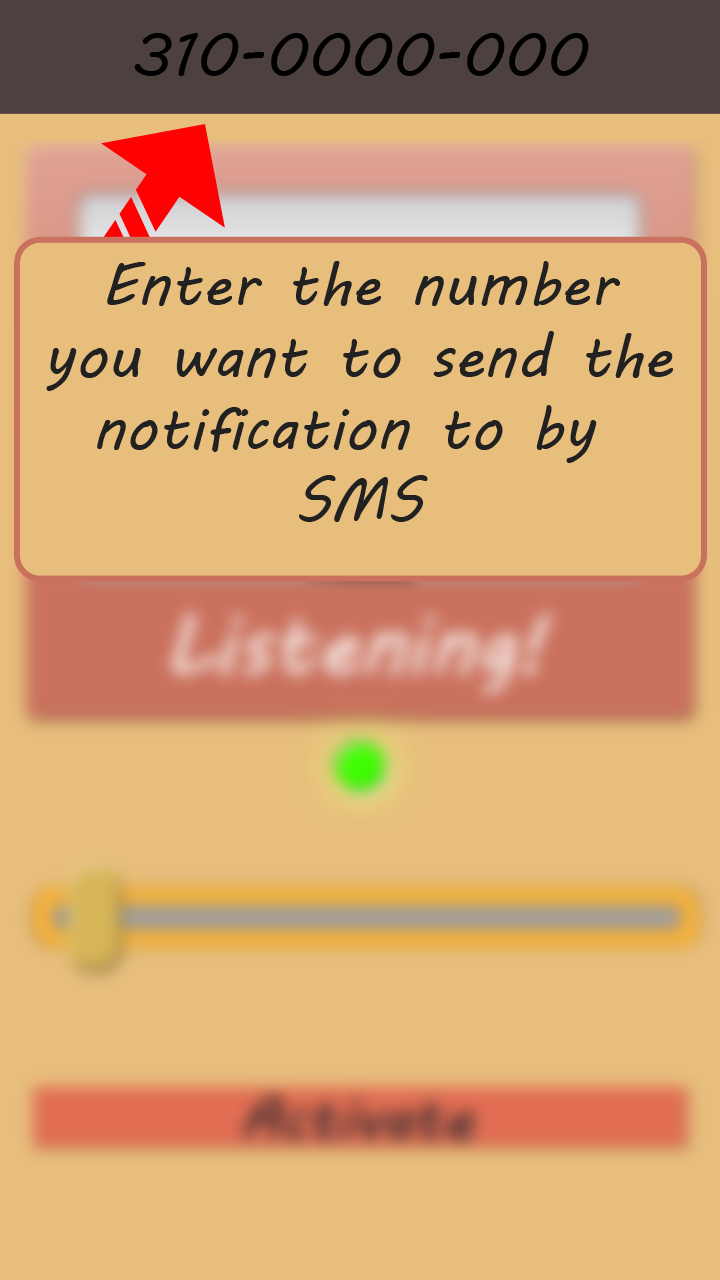Tap the 310-0000-000 phone number field
This screenshot has height=1280, width=720.
[360, 56]
